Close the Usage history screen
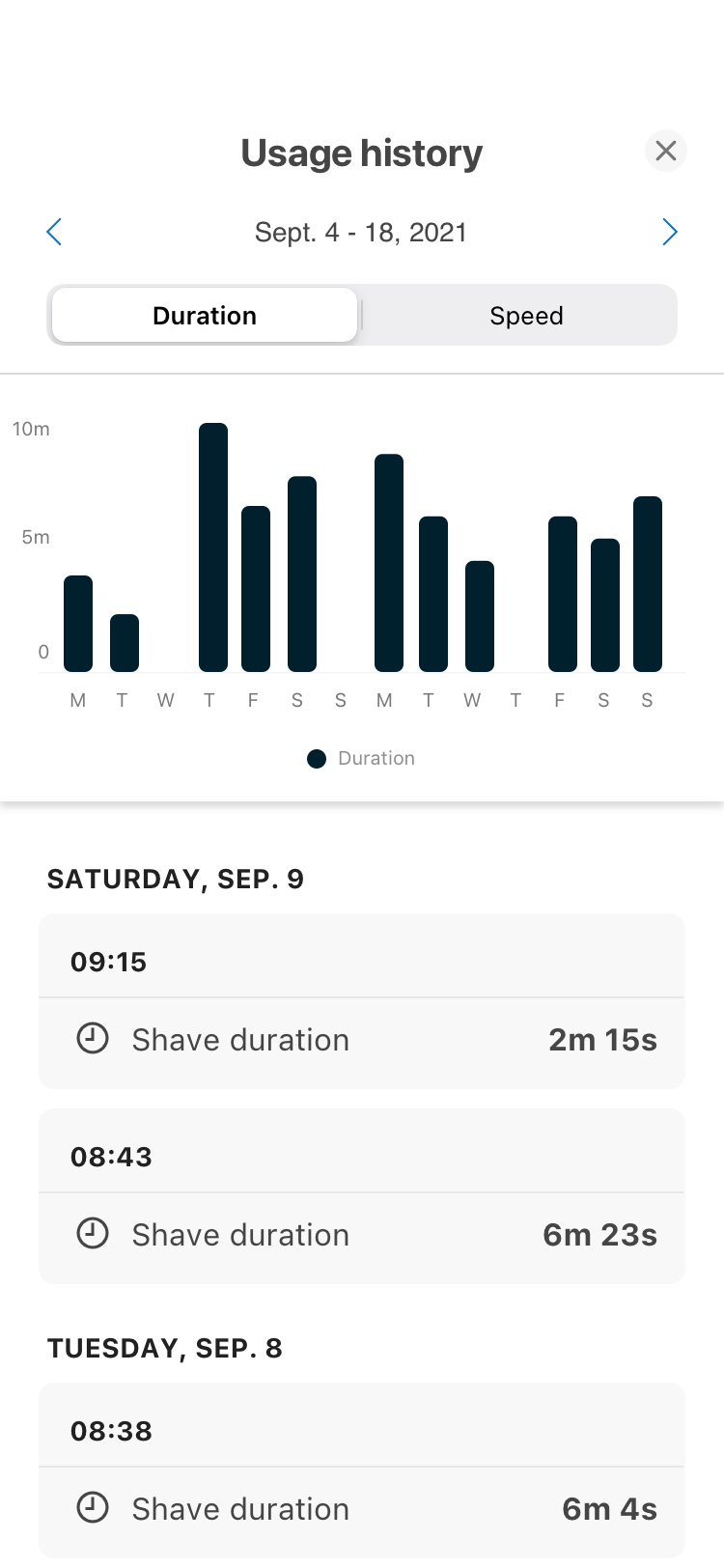The image size is (724, 1568). [665, 151]
